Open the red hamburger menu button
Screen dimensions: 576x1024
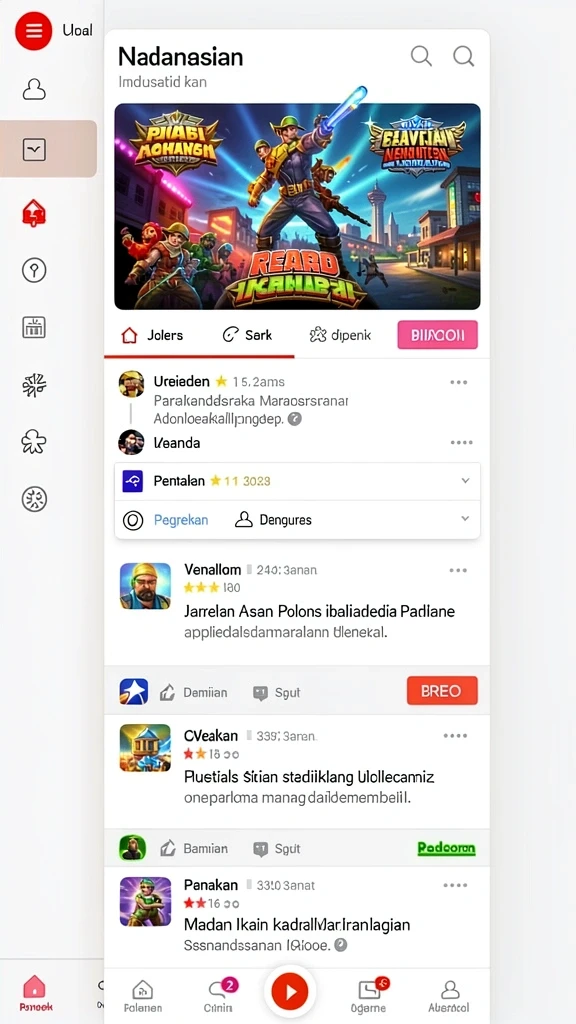coord(33,30)
